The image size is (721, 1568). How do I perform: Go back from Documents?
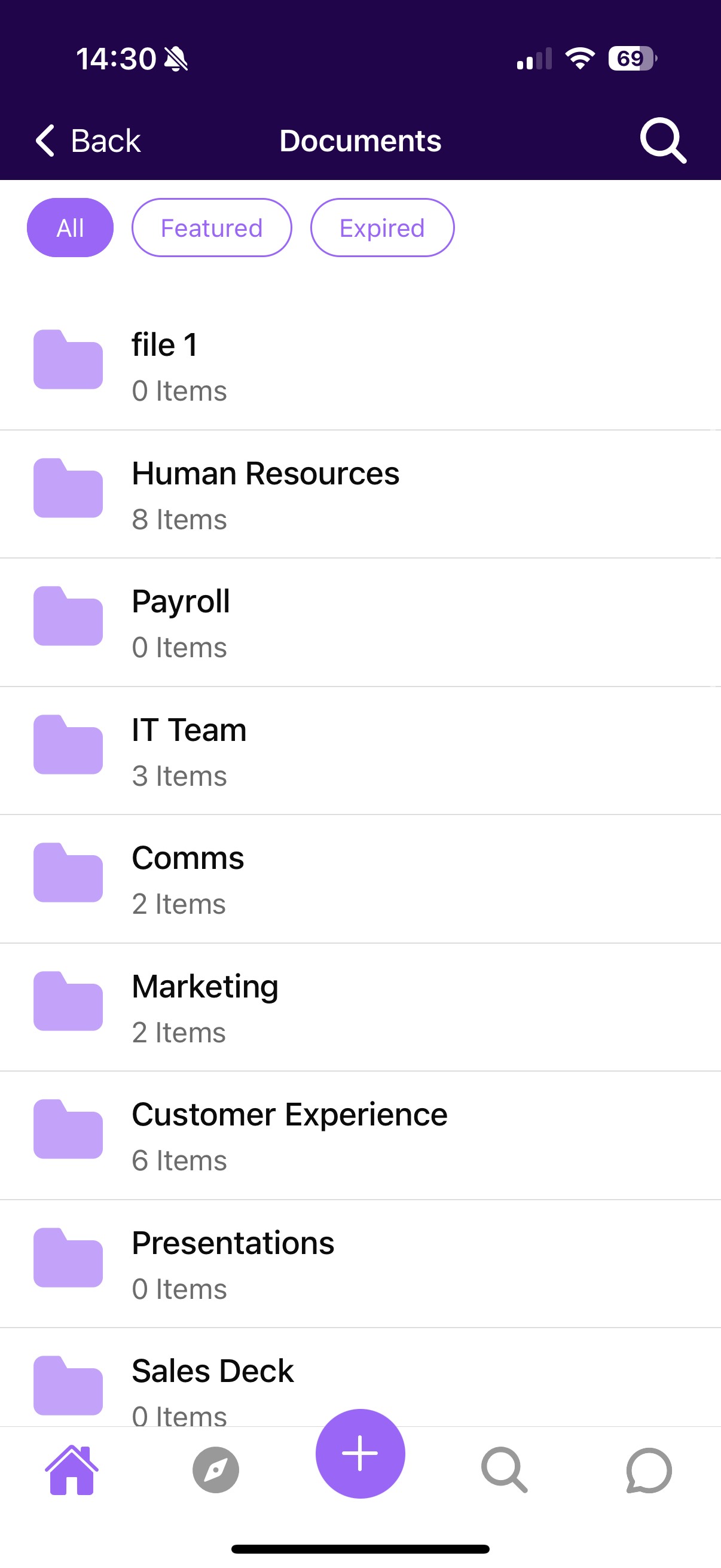point(88,141)
